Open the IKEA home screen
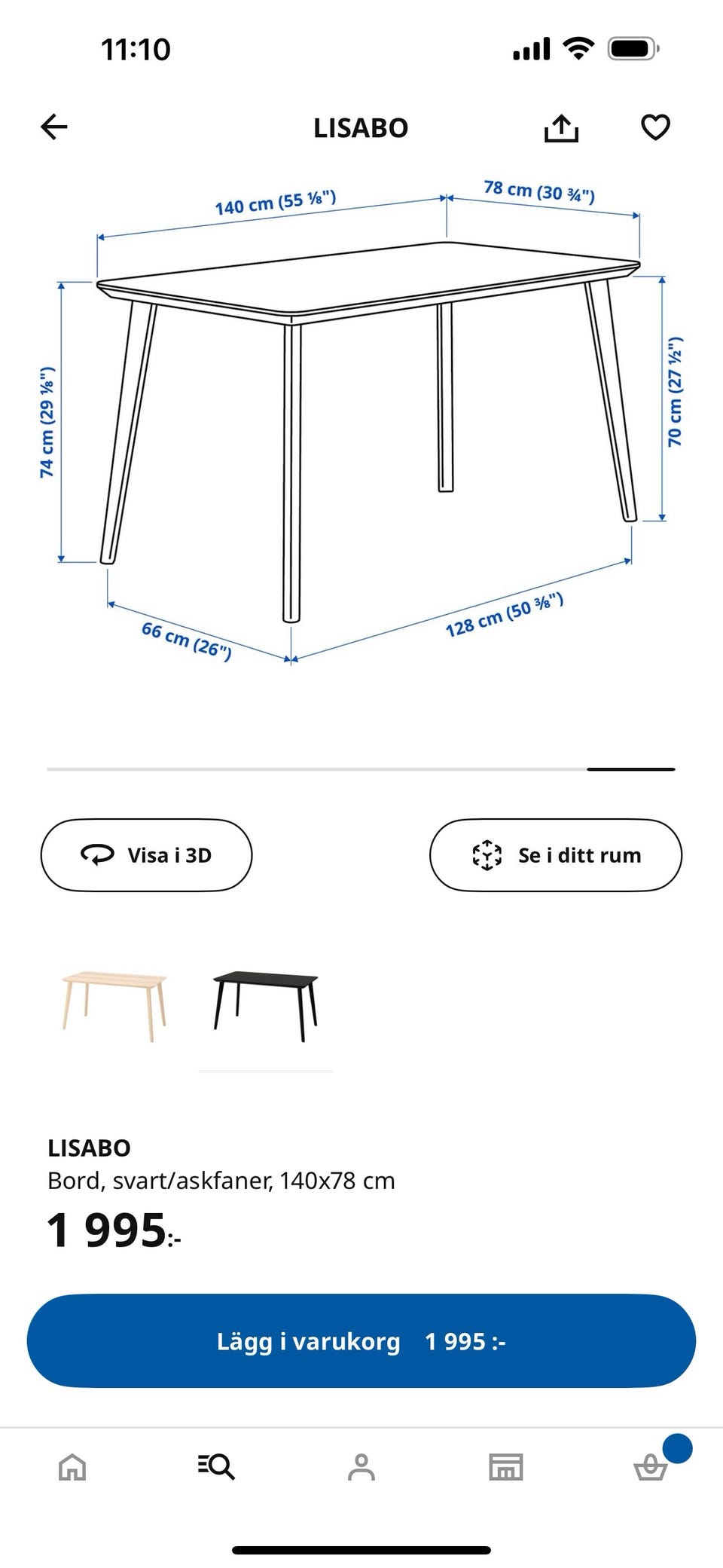Viewport: 723px width, 1568px height. [x=72, y=1467]
